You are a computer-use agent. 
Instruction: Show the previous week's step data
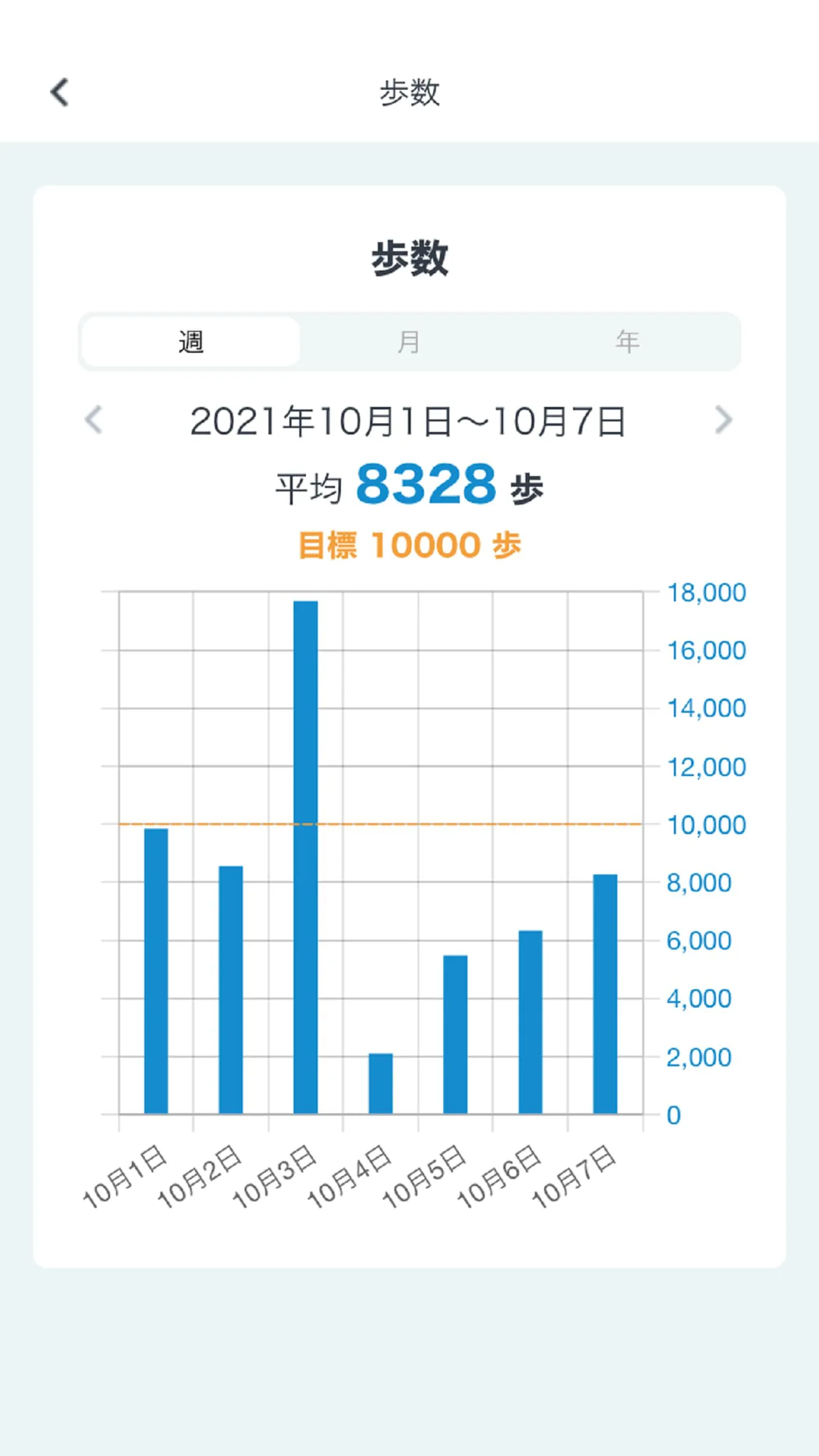click(94, 420)
